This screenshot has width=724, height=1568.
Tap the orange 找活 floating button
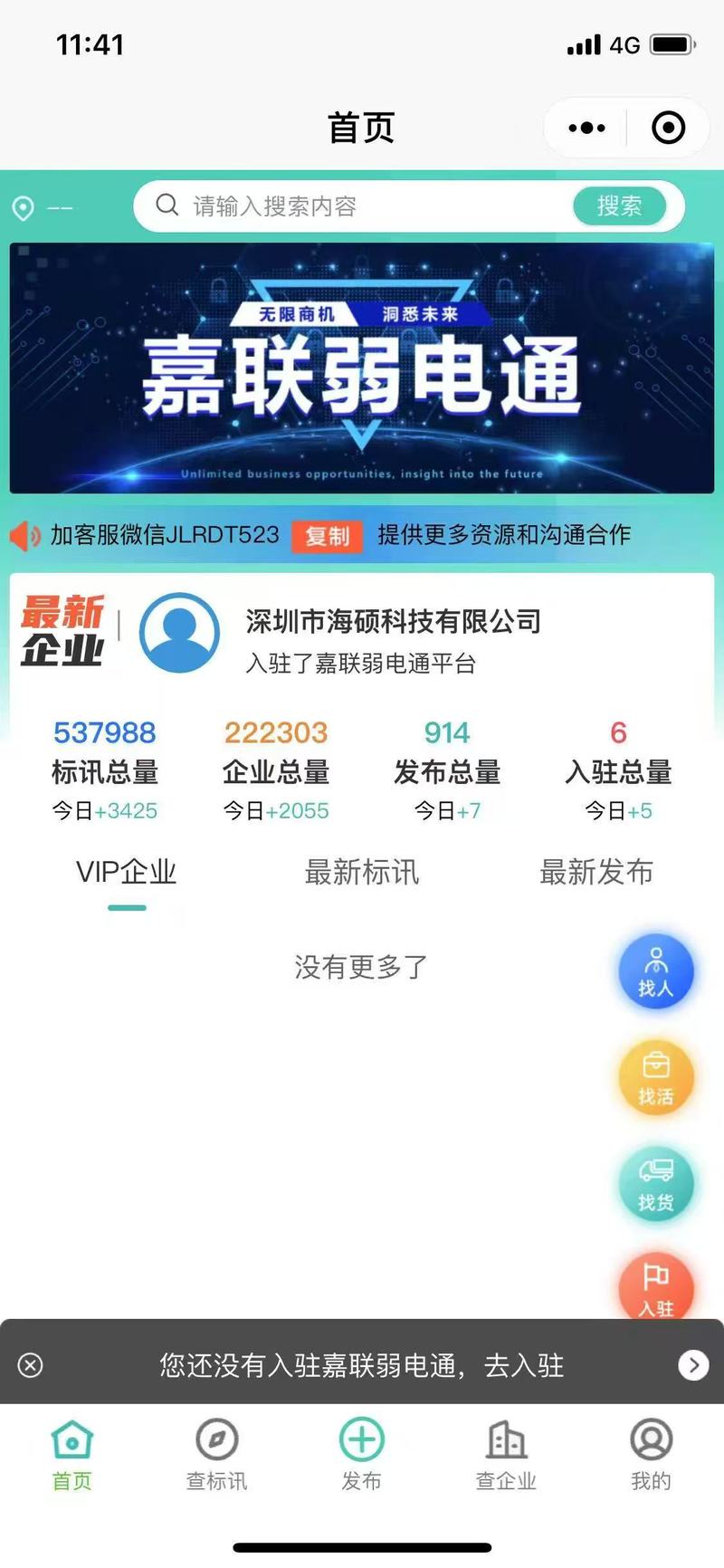click(656, 1078)
